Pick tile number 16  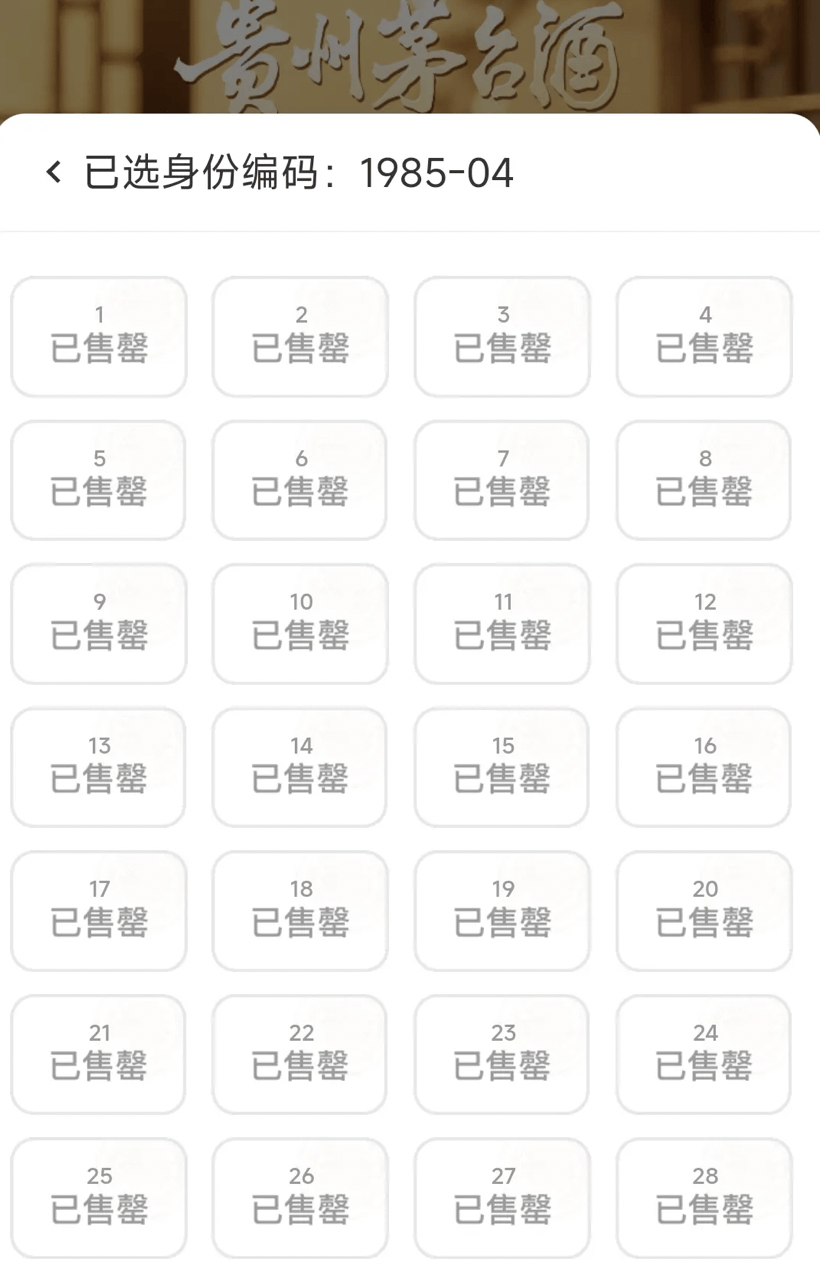(704, 767)
